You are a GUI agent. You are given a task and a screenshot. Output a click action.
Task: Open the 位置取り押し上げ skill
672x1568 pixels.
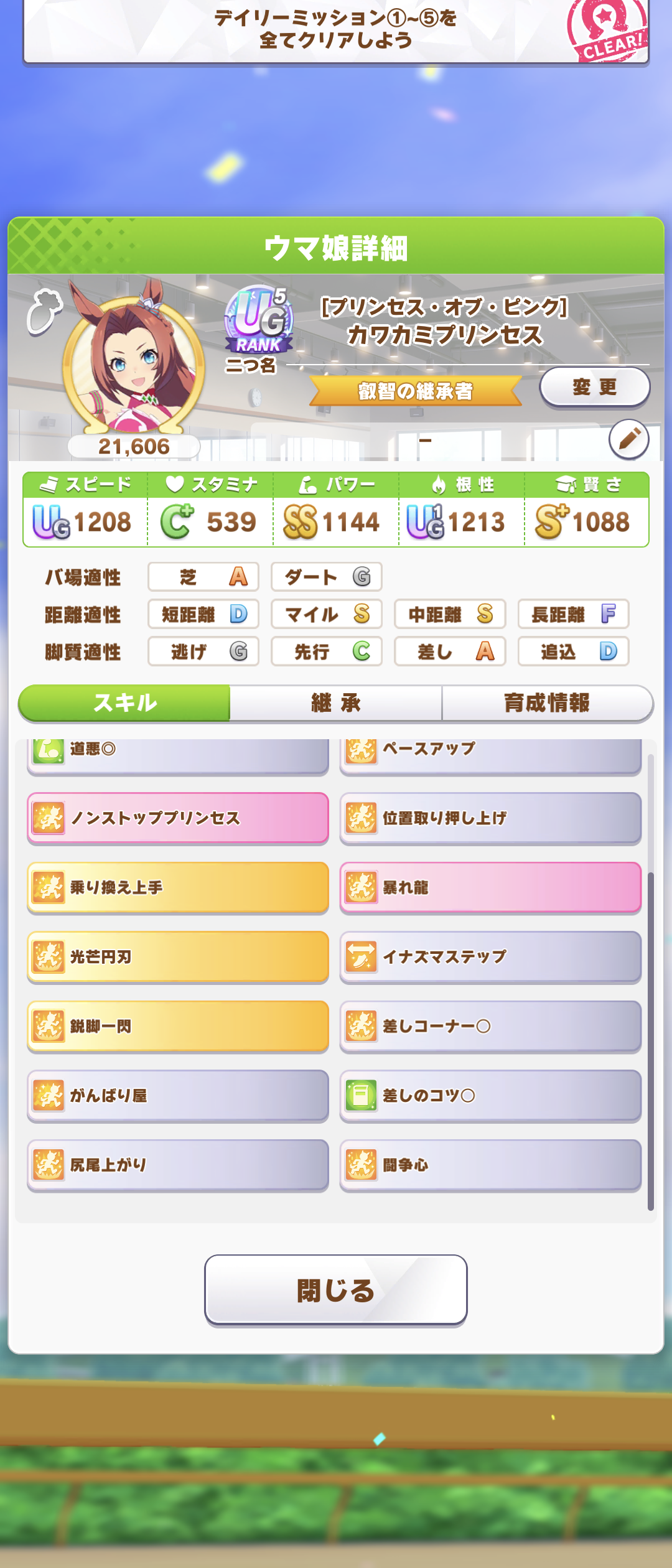490,818
